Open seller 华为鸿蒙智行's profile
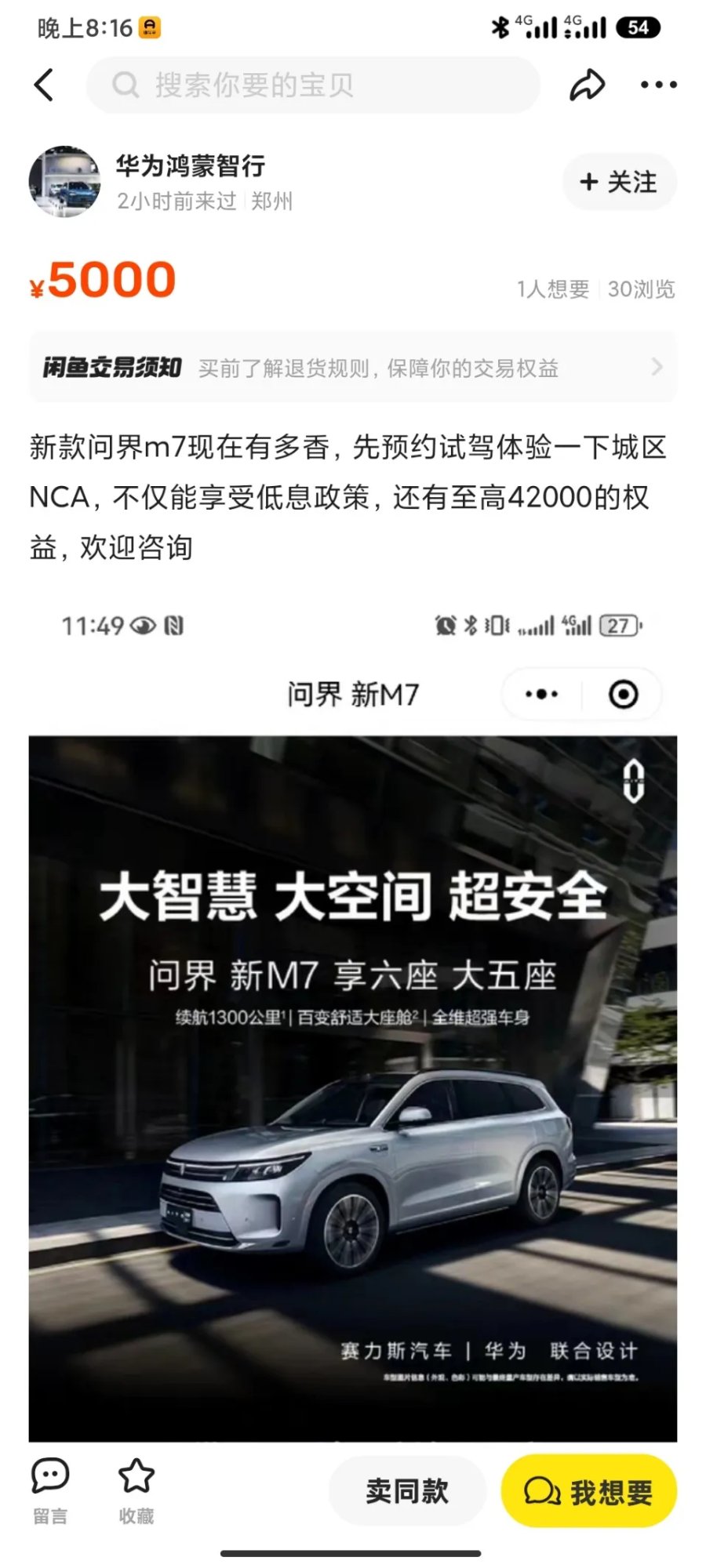 pos(64,181)
